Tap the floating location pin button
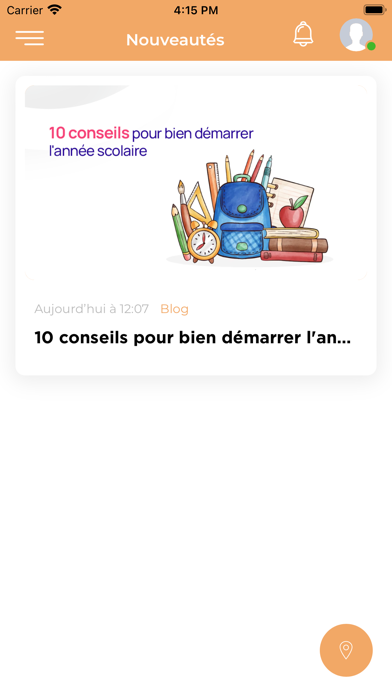392x696 pixels. pos(346,650)
